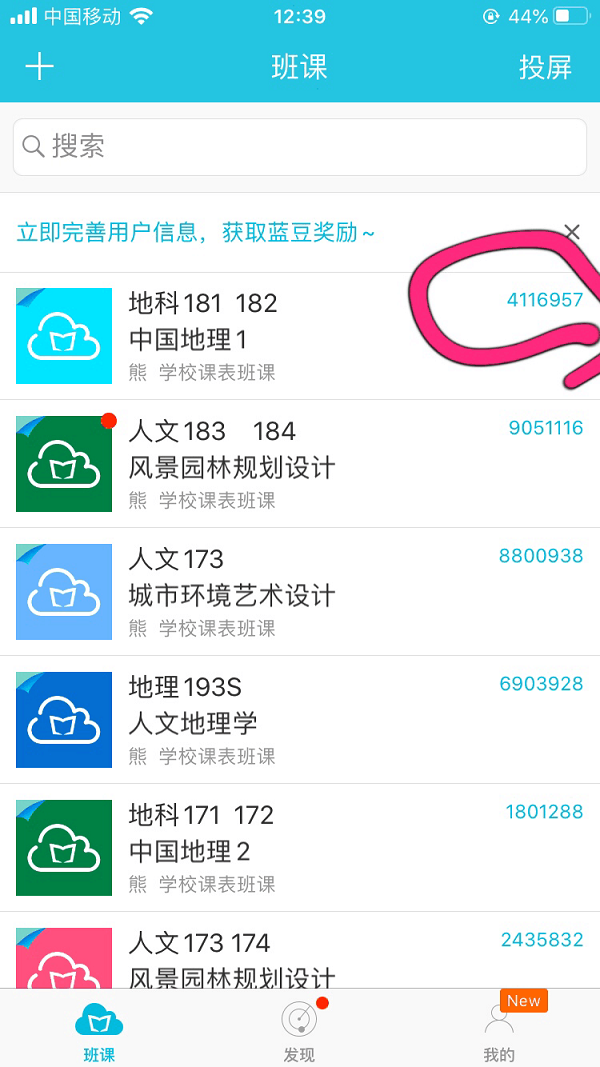This screenshot has height=1067, width=600.
Task: Go to the 我的 tab
Action: (499, 1030)
